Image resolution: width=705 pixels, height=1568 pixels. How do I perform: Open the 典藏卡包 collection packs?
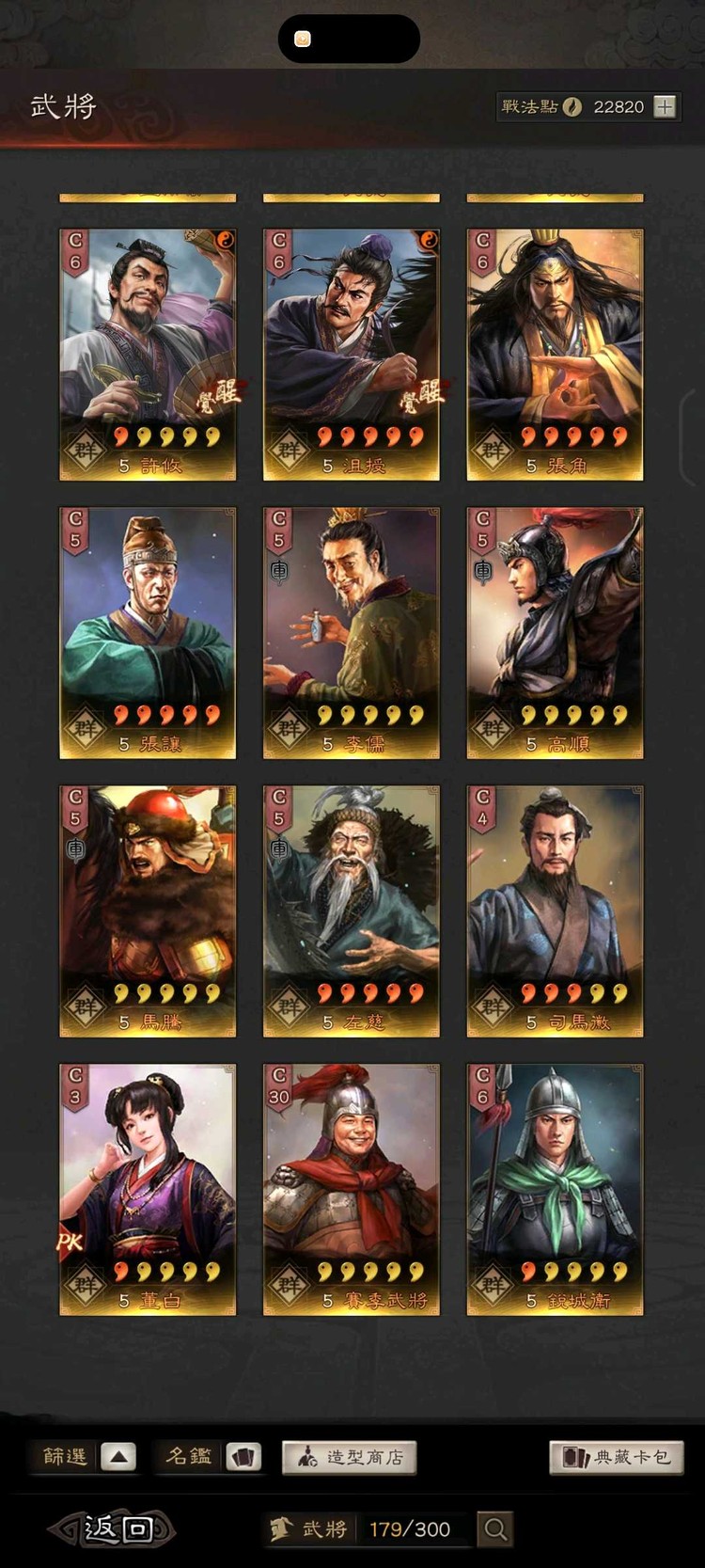[616, 1457]
